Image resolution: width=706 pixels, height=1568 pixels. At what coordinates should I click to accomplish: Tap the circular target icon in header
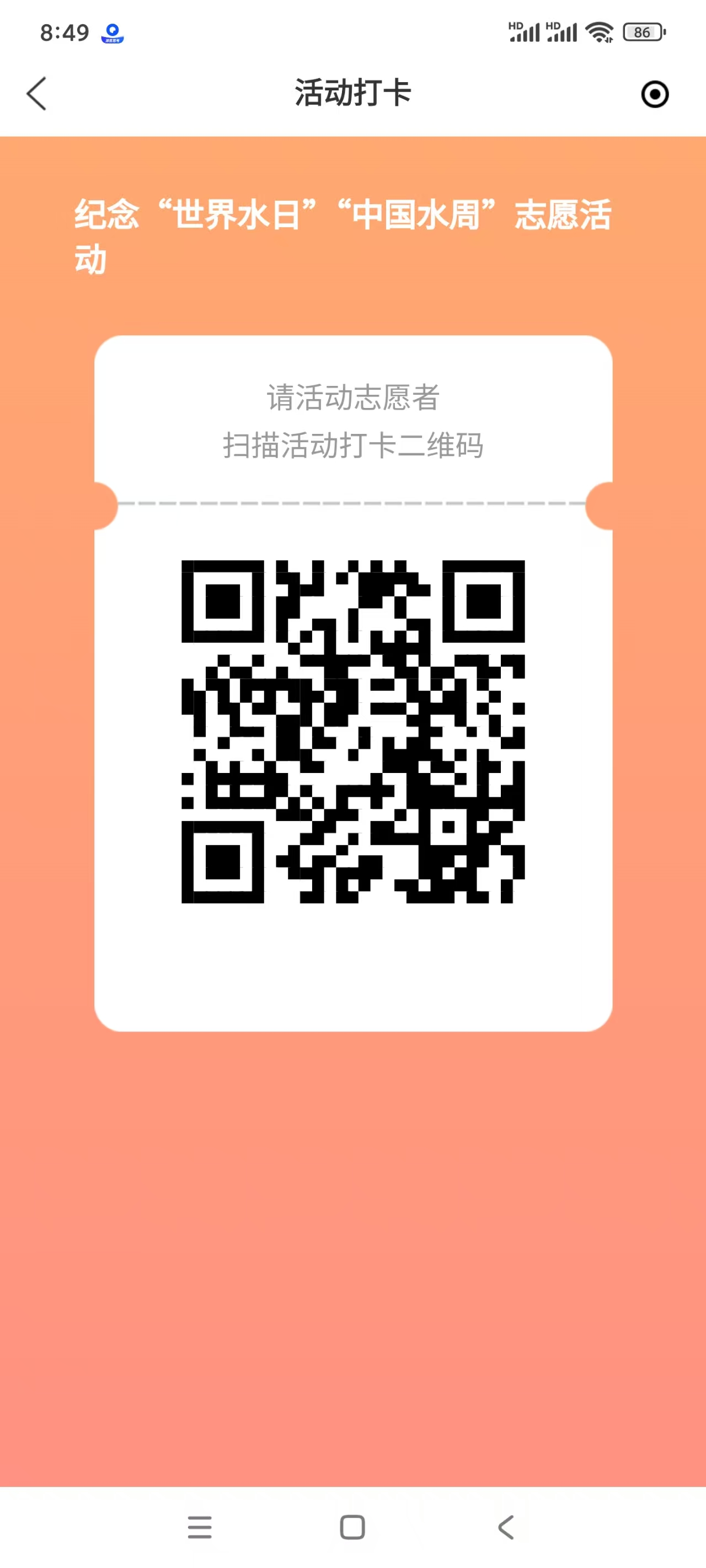pos(655,94)
